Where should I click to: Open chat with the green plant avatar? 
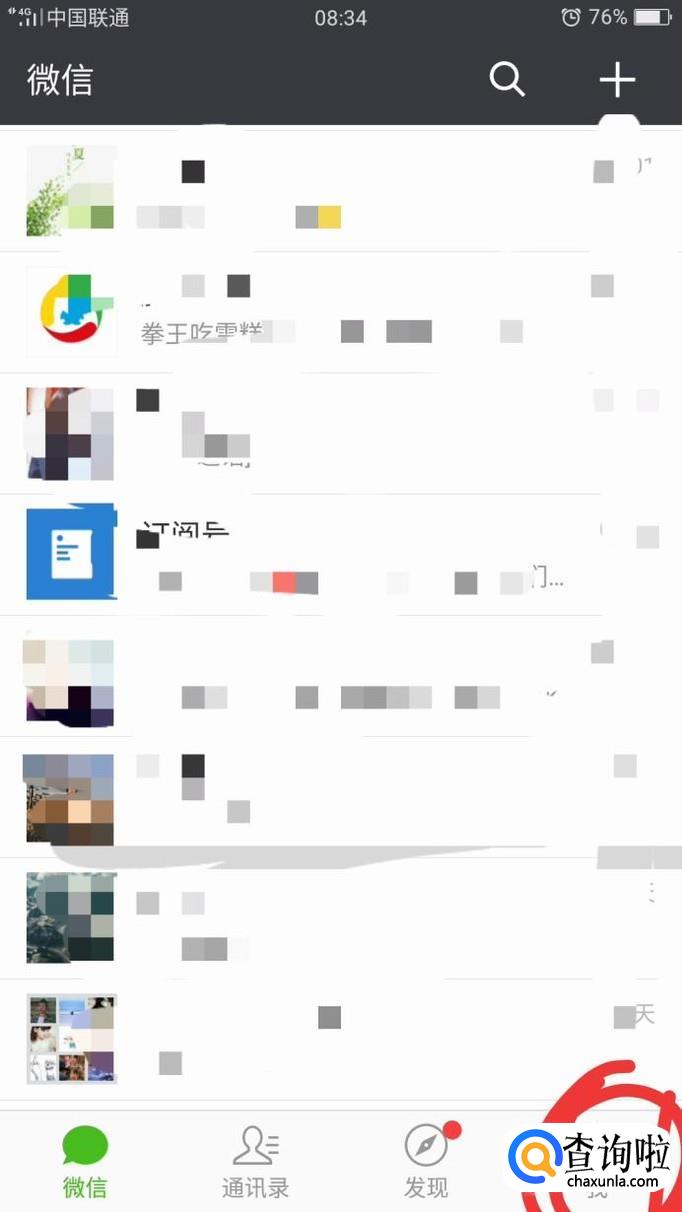340,190
